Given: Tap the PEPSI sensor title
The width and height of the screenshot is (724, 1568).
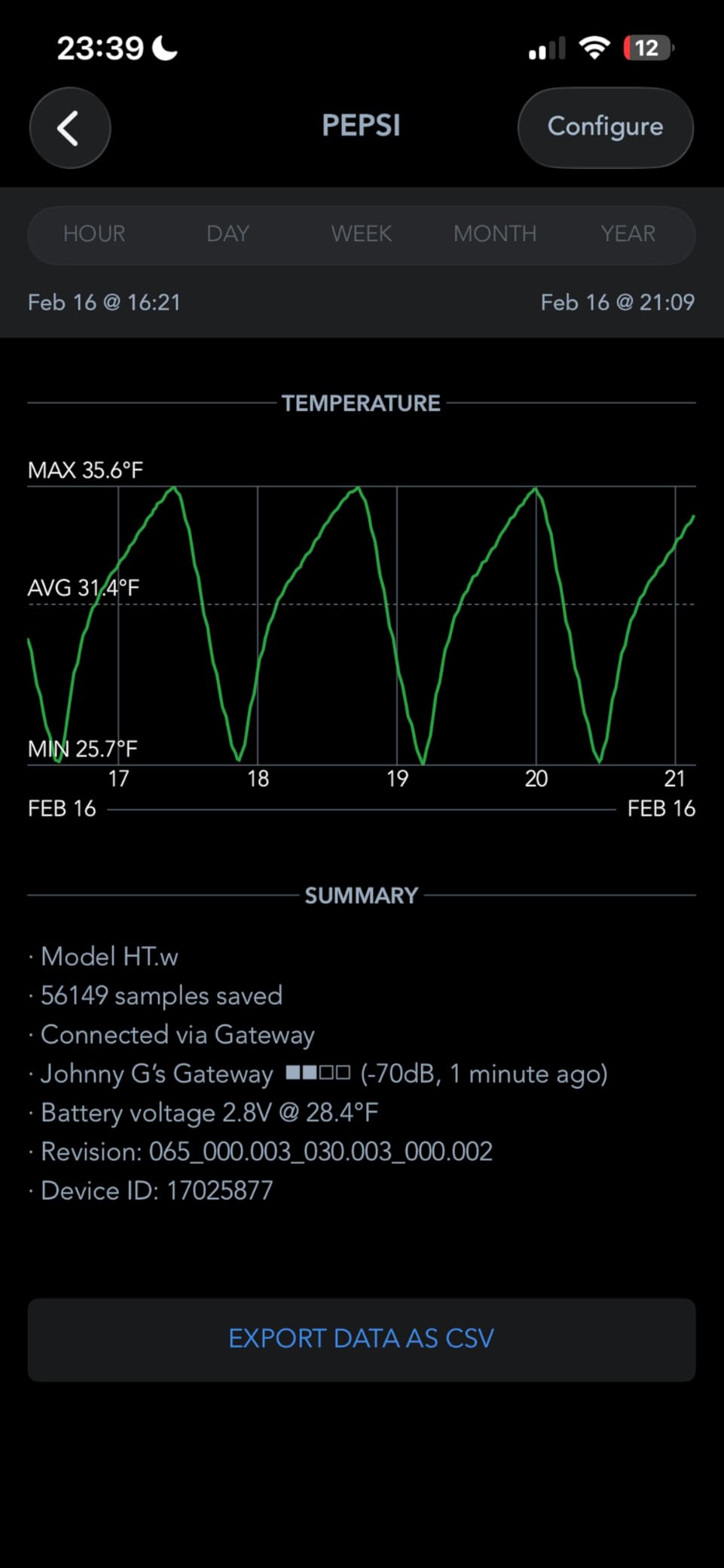Looking at the screenshot, I should 361,125.
